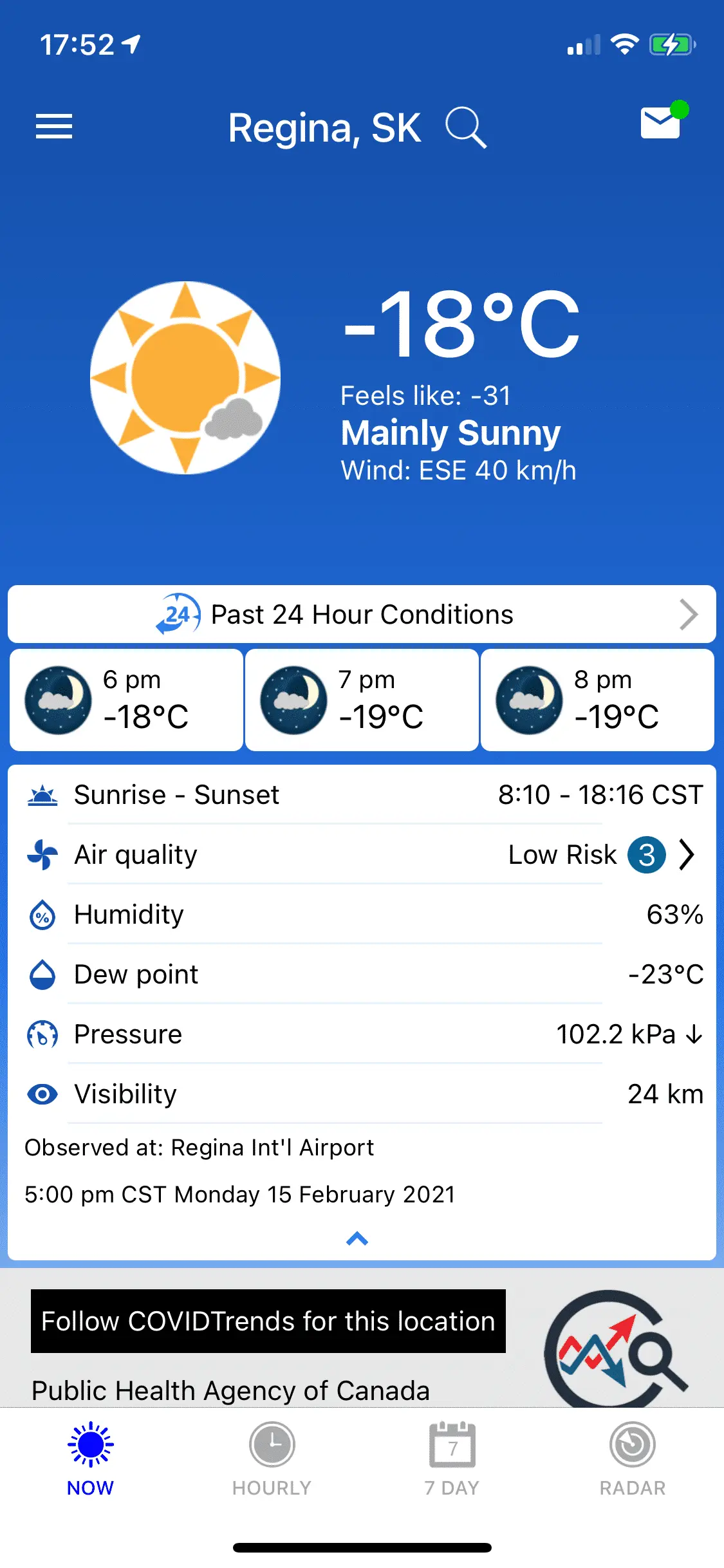724x1568 pixels.
Task: Switch to the Radar tab
Action: (632, 1457)
